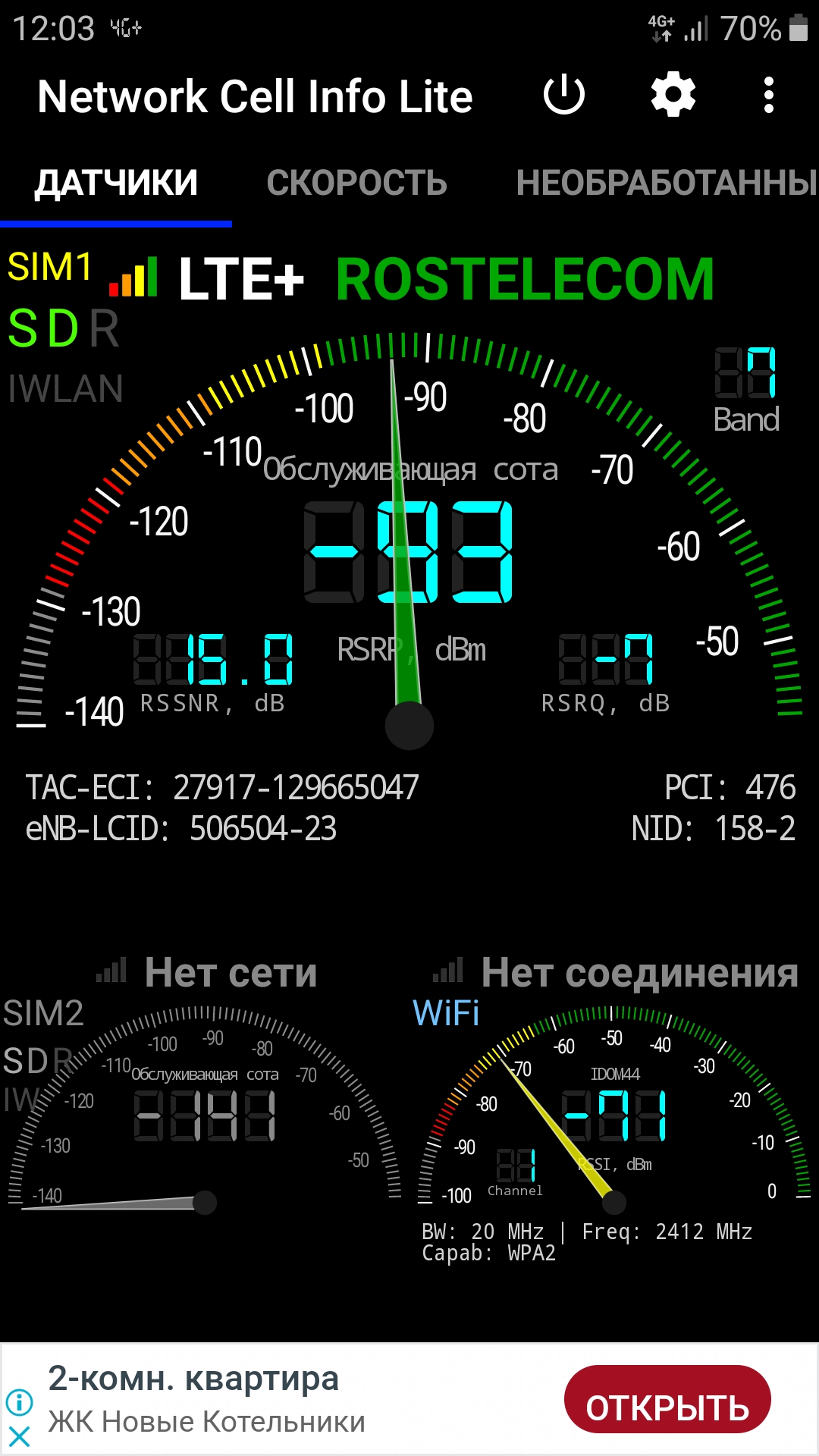Go to the Необработанные tab
Viewport: 819px width, 1456px height.
[666, 184]
